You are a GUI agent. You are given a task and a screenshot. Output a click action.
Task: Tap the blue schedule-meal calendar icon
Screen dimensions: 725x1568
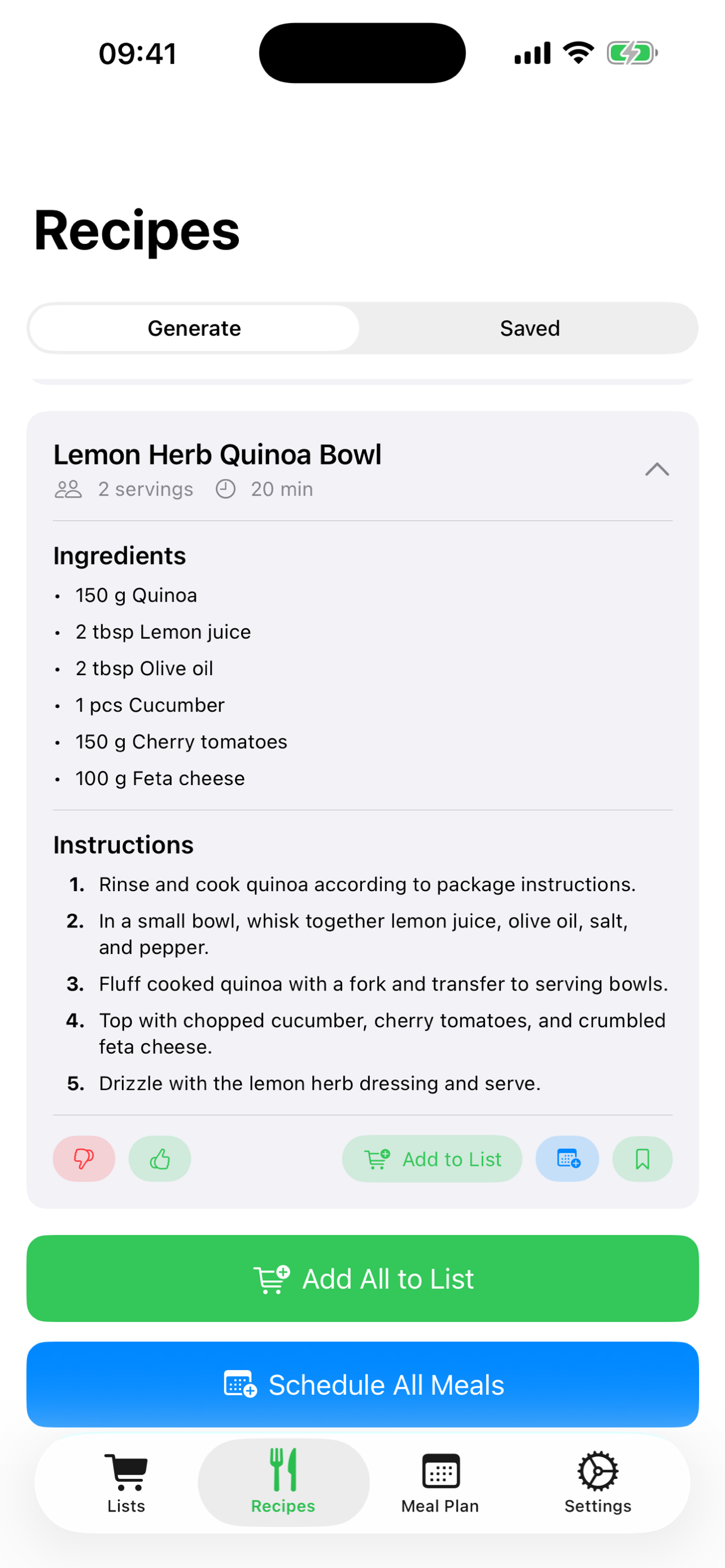pos(567,1159)
